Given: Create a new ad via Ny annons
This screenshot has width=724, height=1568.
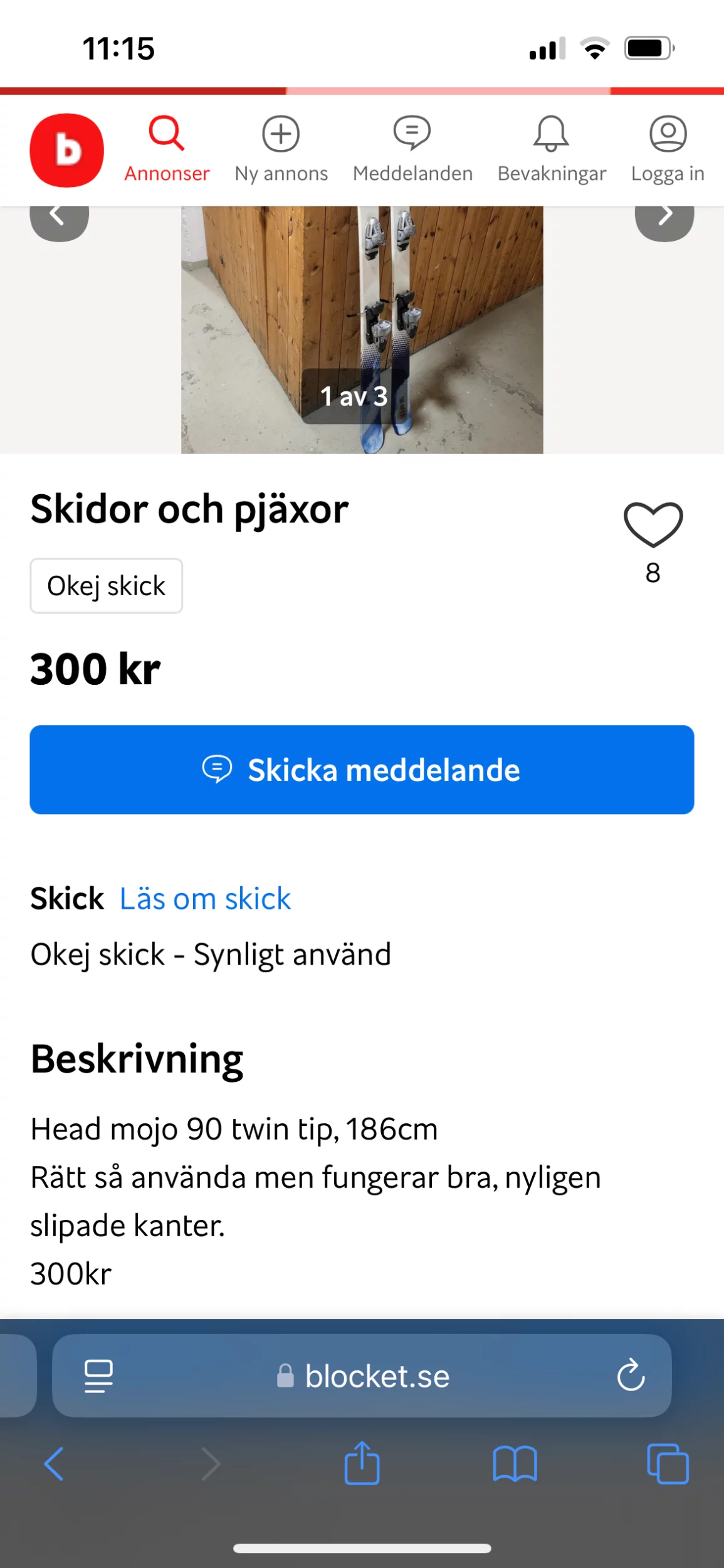Looking at the screenshot, I should point(281,149).
